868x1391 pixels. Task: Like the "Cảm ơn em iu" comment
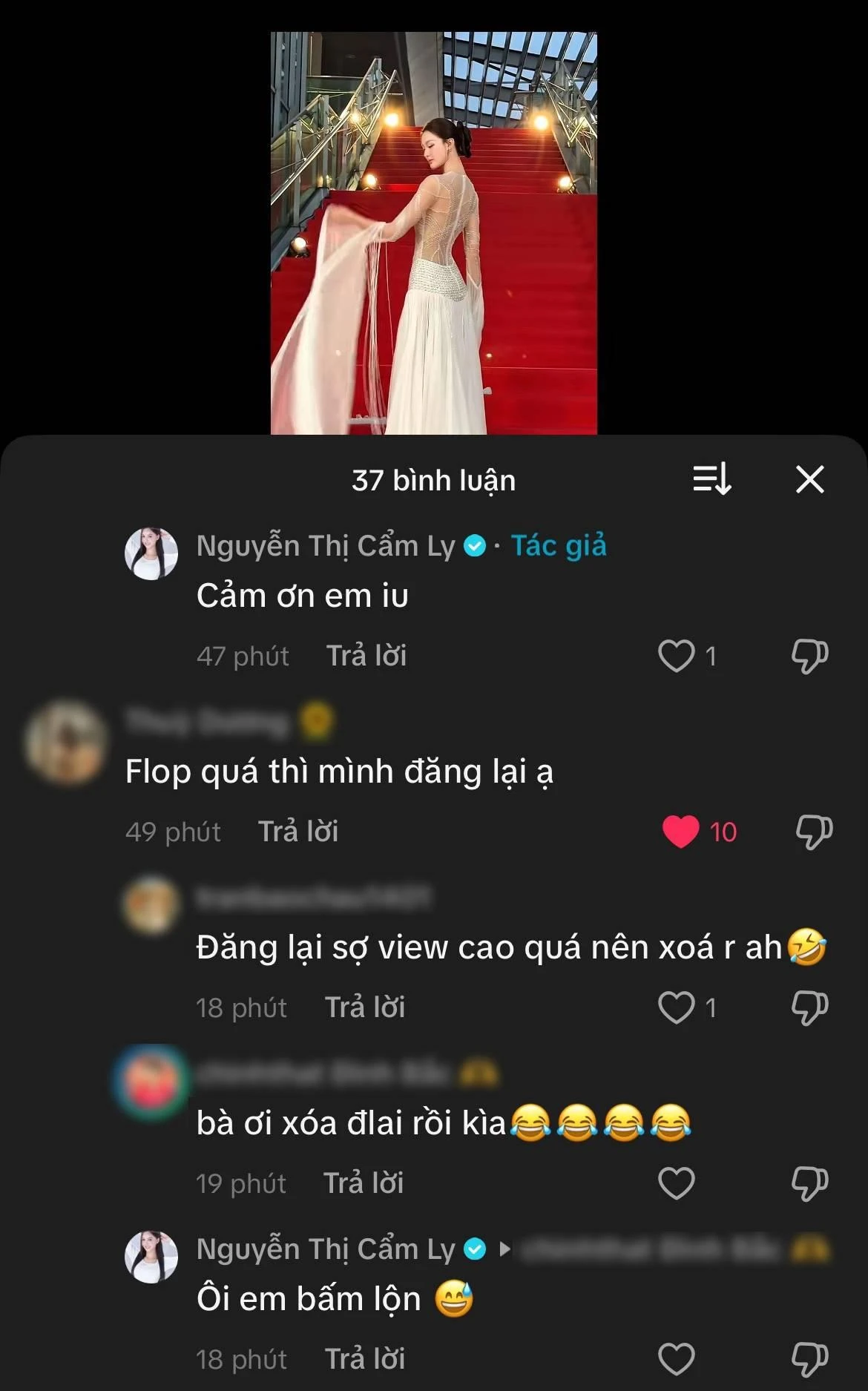(x=677, y=656)
